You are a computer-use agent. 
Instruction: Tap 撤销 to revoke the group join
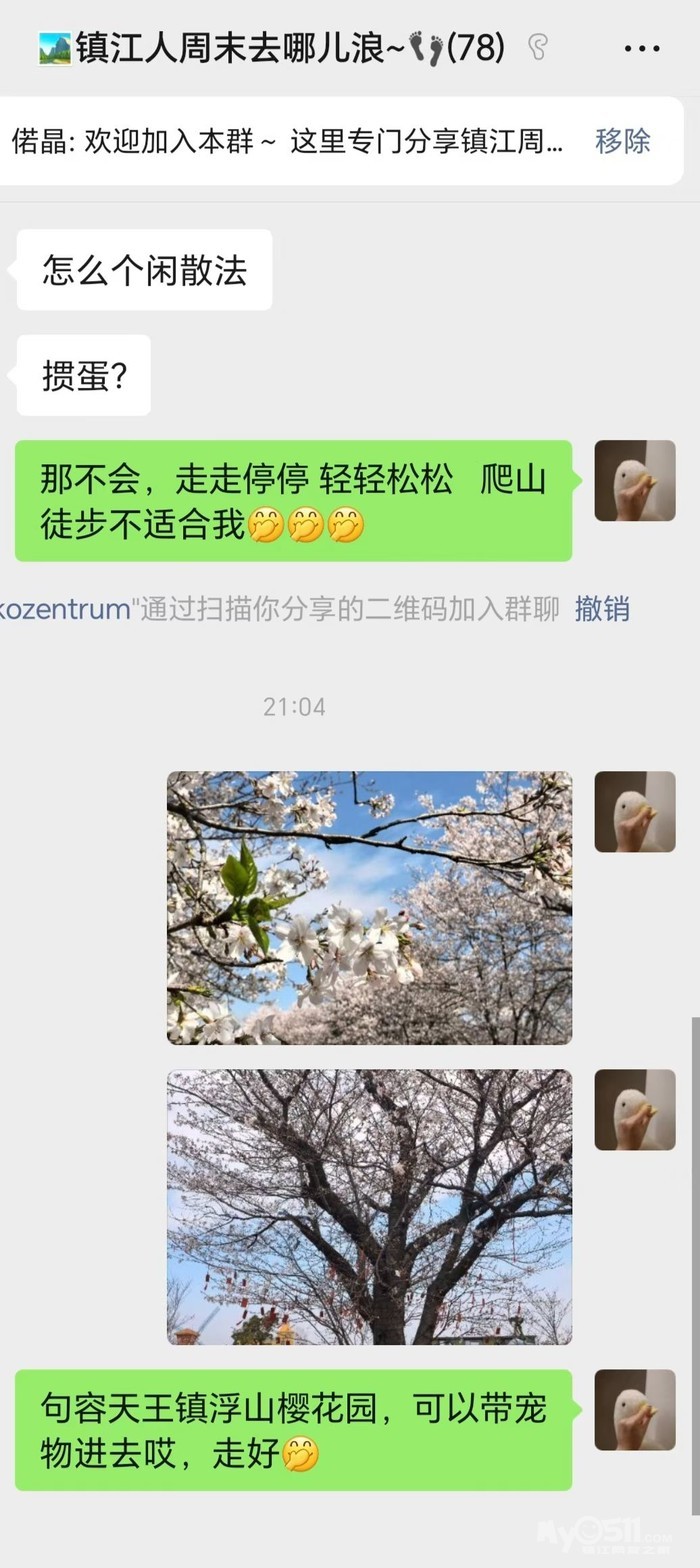pos(602,608)
